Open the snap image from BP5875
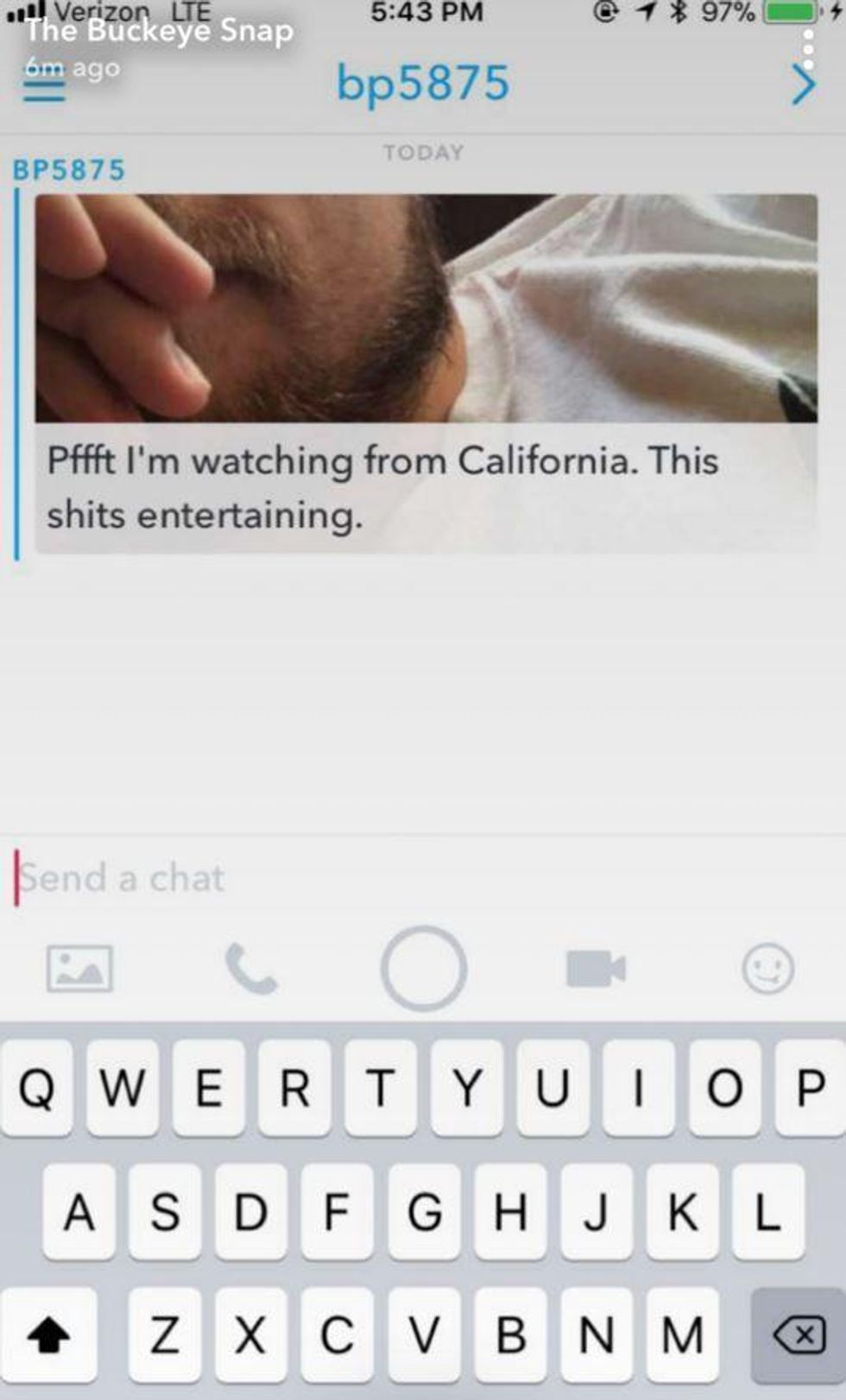The image size is (846, 1400). click(426, 308)
